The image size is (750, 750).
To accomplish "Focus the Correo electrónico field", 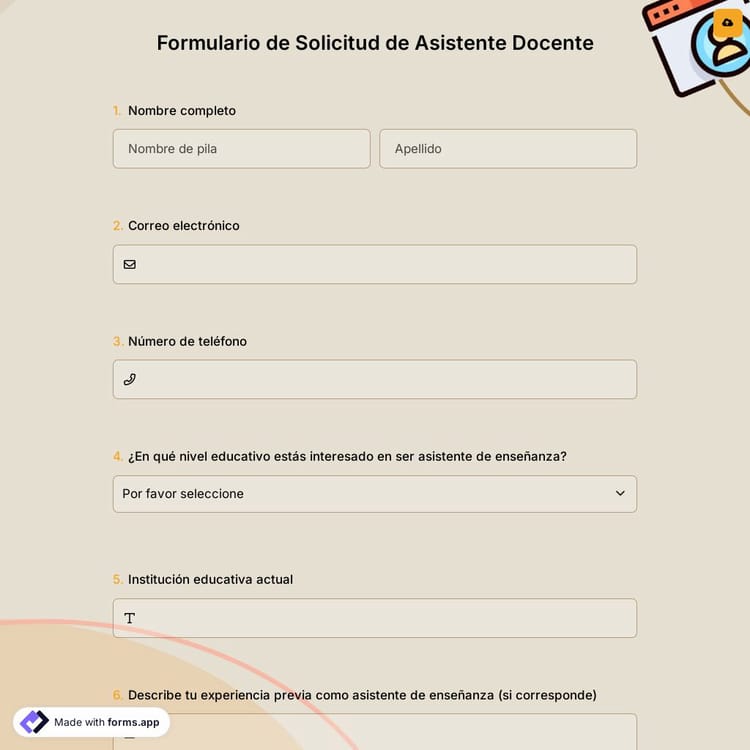I will (x=385, y=265).
